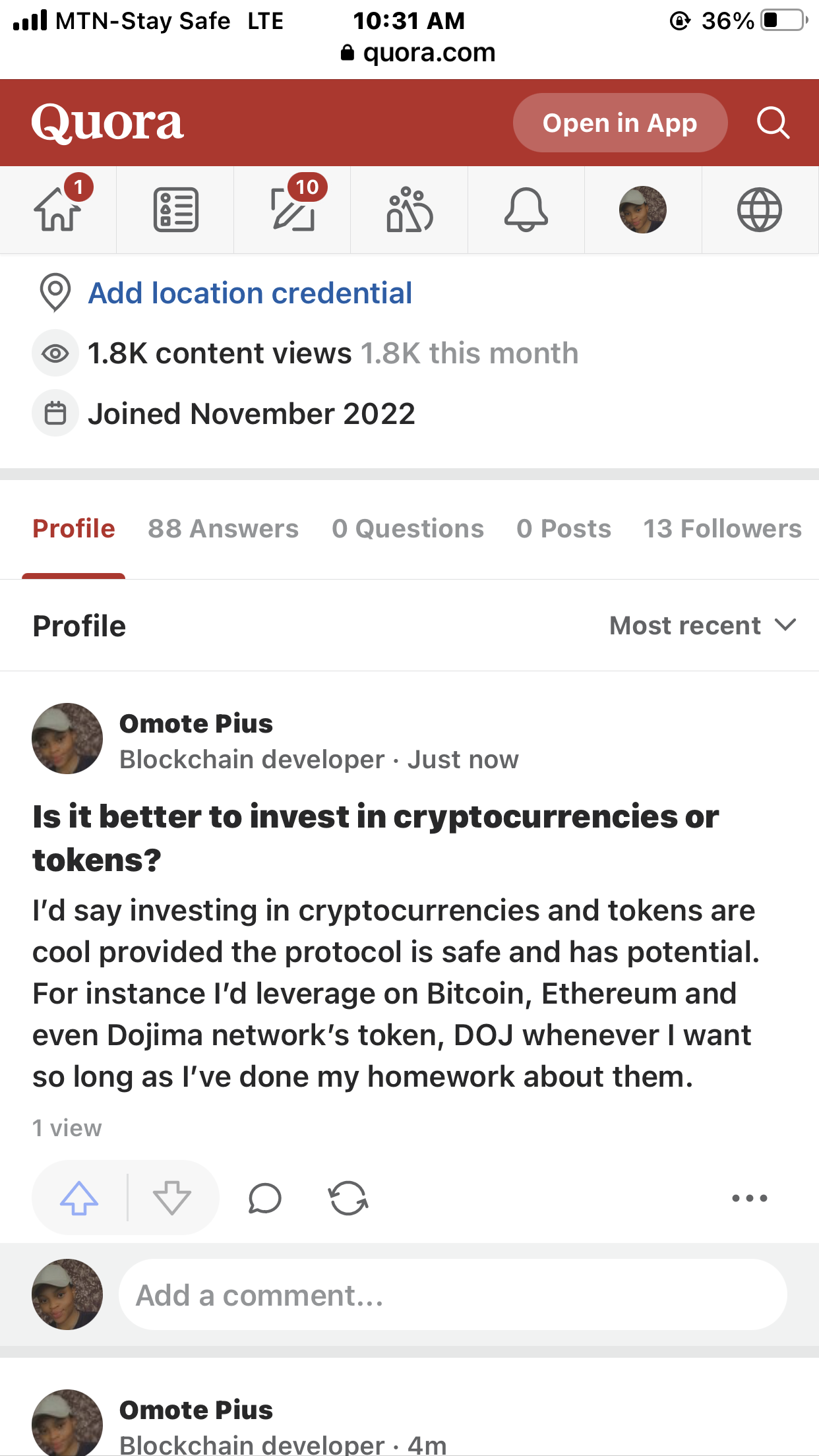Open the notifications bell
The image size is (819, 1456).
pos(526,210)
